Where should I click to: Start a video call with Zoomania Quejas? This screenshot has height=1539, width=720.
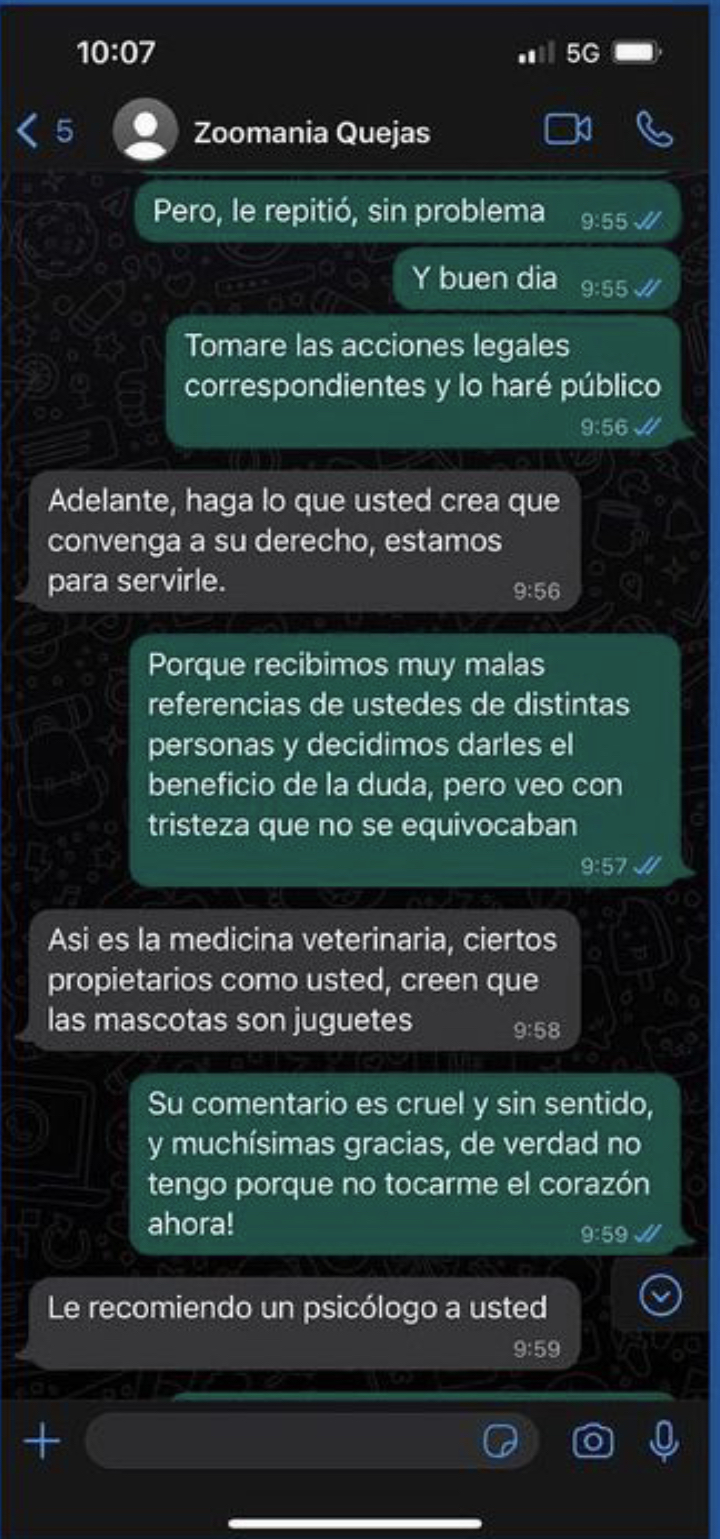click(x=567, y=130)
